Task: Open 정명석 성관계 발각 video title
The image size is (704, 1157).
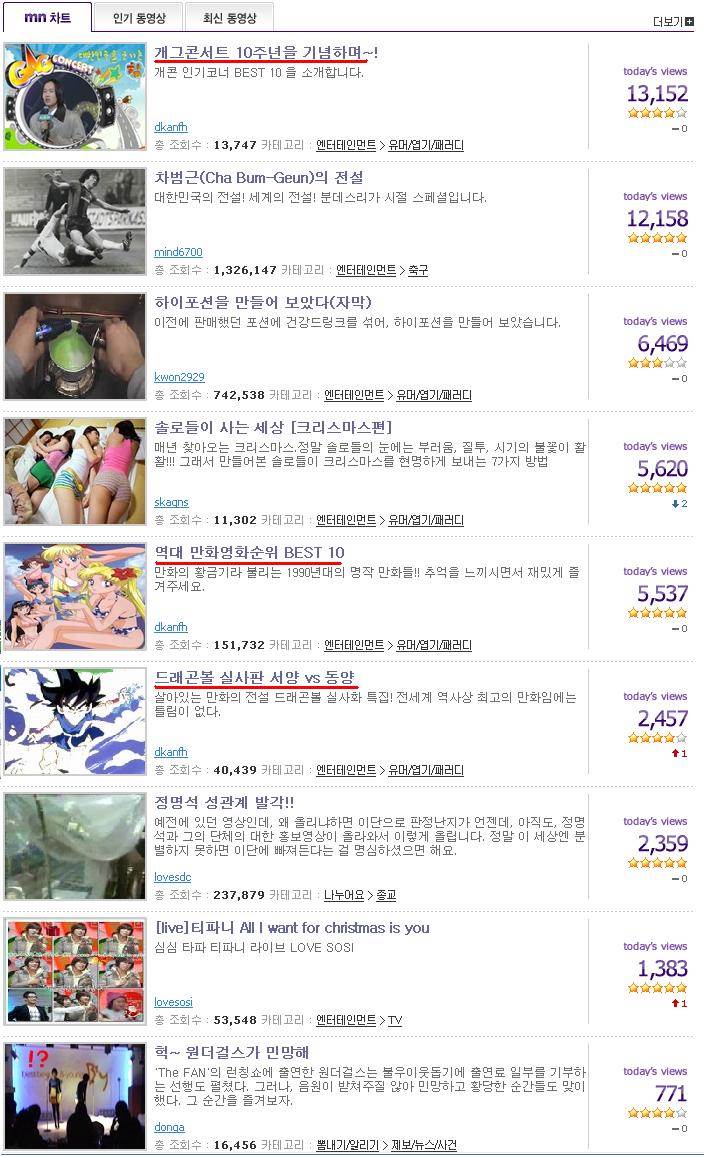Action: 224,802
